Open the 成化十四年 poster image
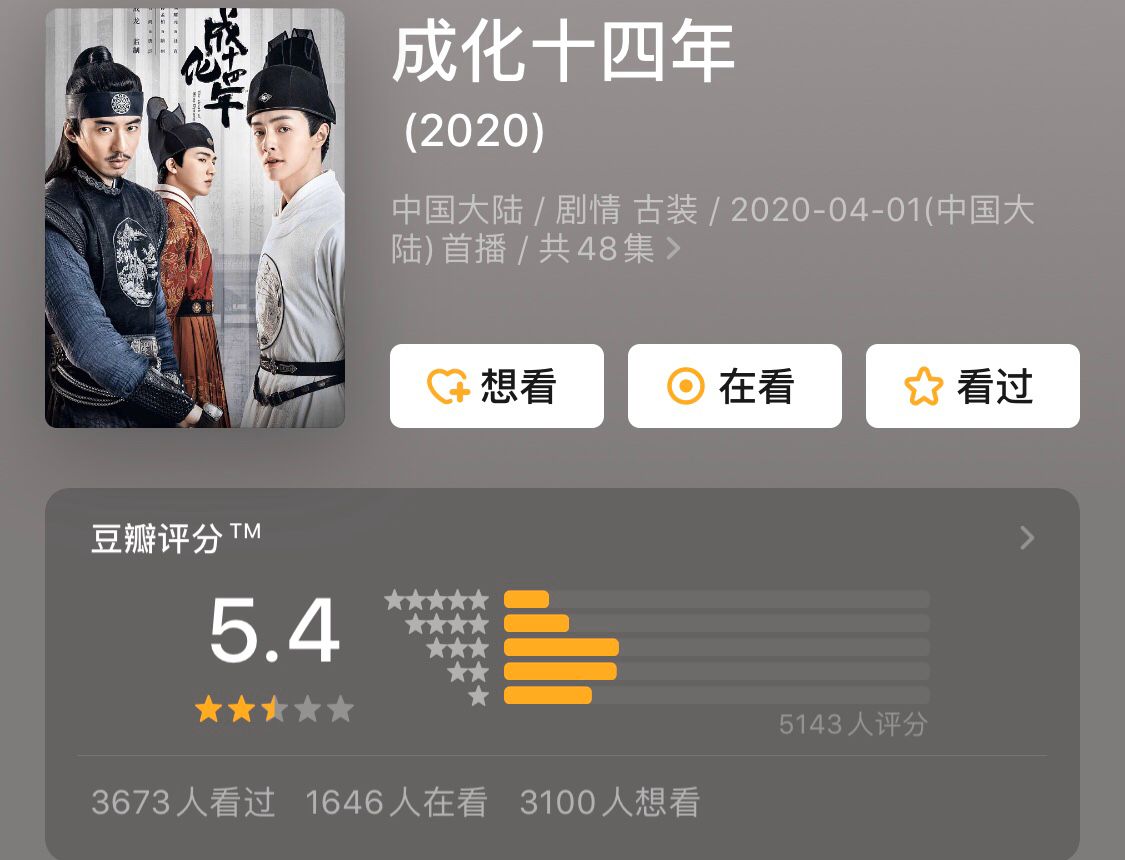This screenshot has height=860, width=1125. click(x=195, y=218)
